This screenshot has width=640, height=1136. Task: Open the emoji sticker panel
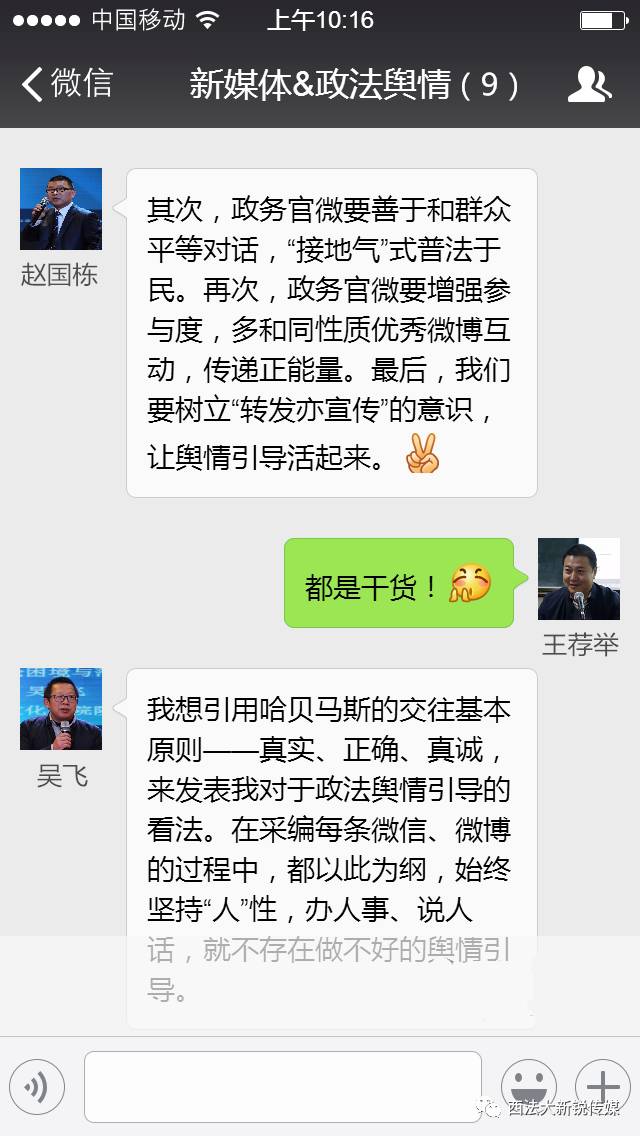pyautogui.click(x=528, y=1086)
